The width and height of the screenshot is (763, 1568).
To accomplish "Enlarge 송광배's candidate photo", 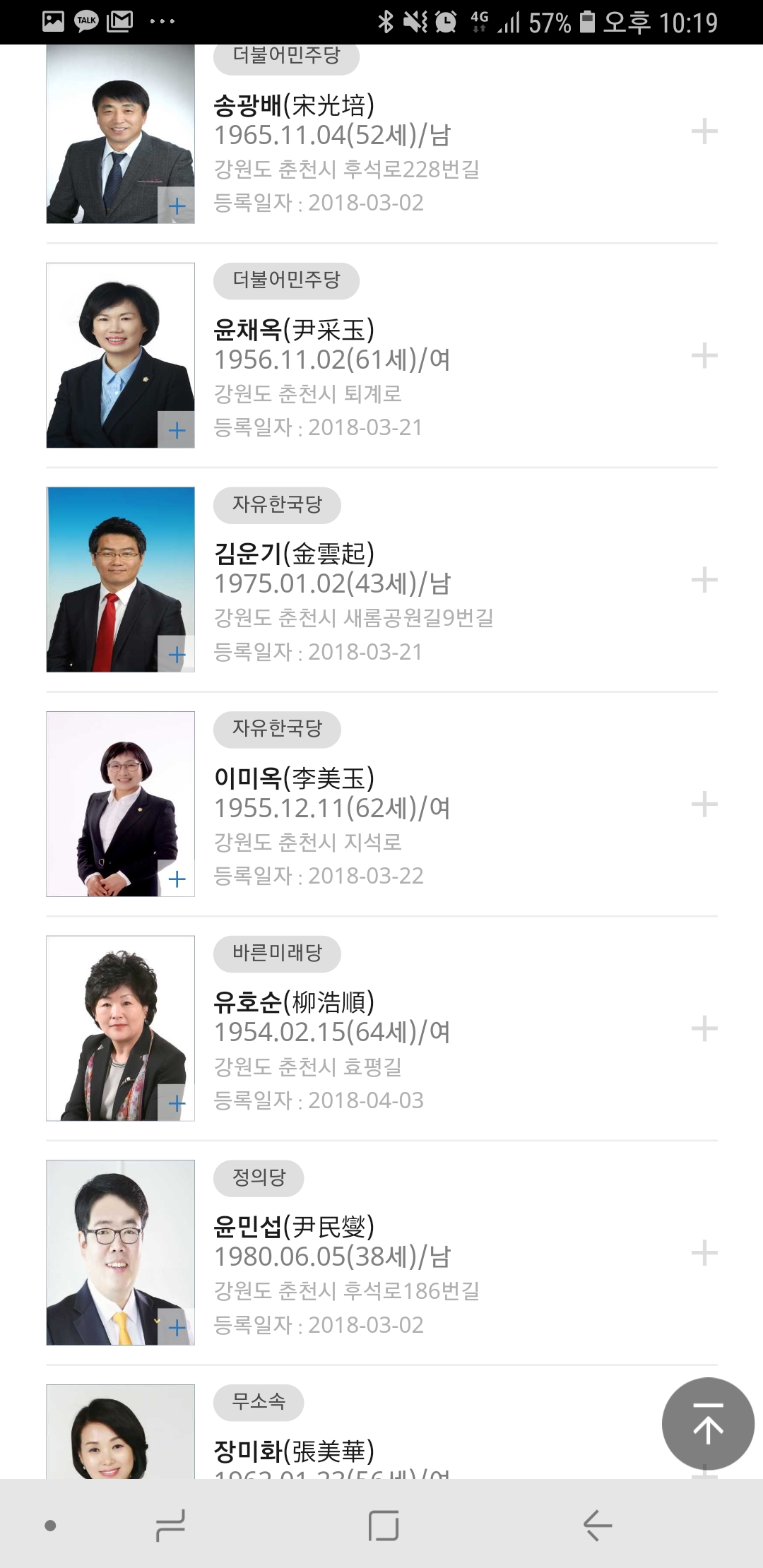I will [x=177, y=206].
